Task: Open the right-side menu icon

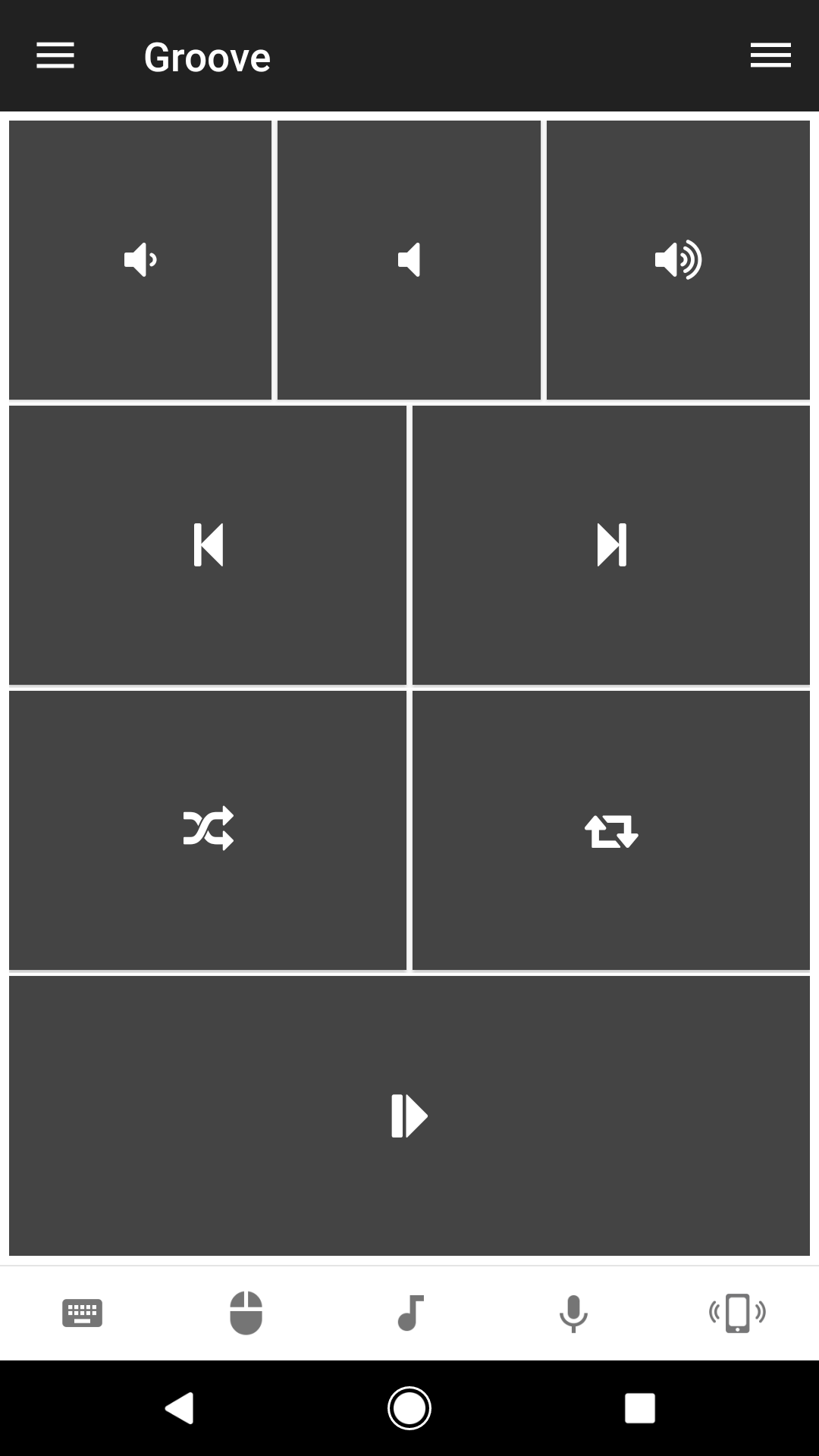Action: 770,56
